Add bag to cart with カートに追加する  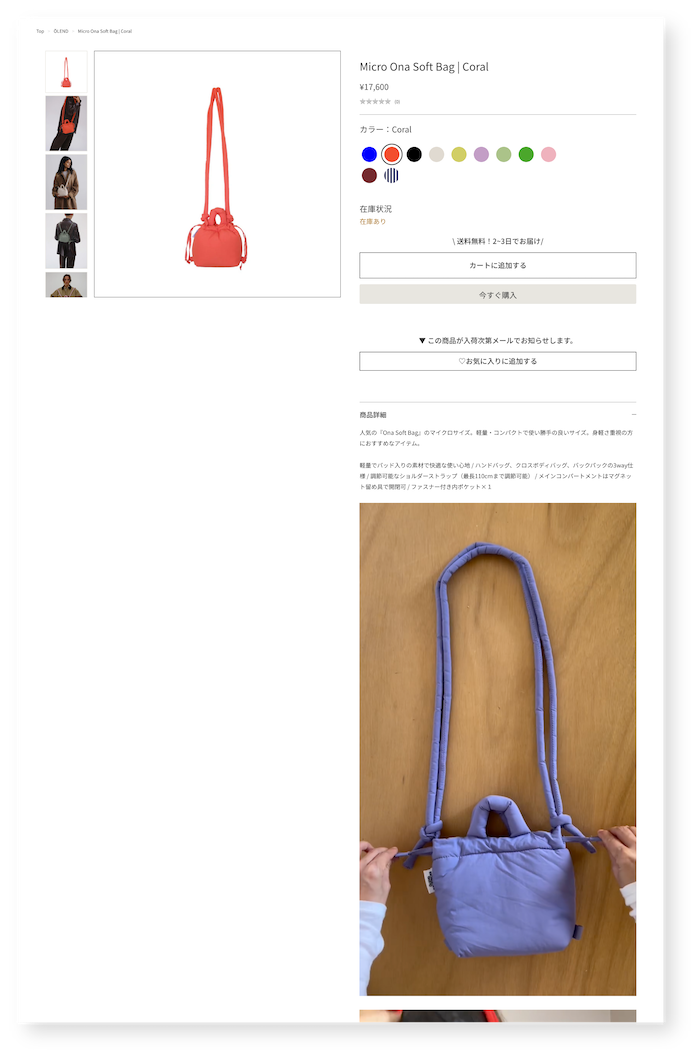497,265
